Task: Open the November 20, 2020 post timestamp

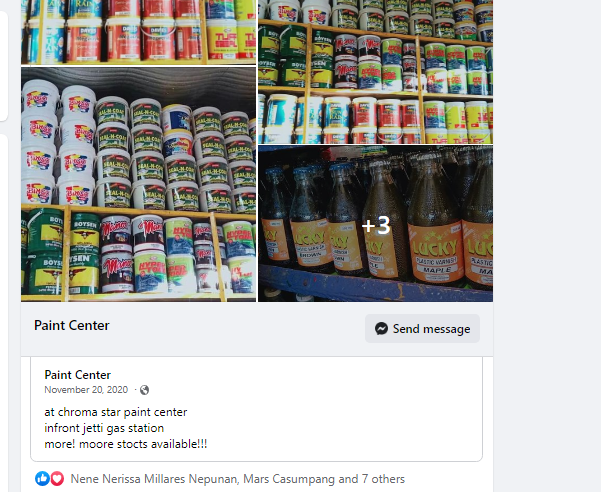Action: tap(87, 389)
